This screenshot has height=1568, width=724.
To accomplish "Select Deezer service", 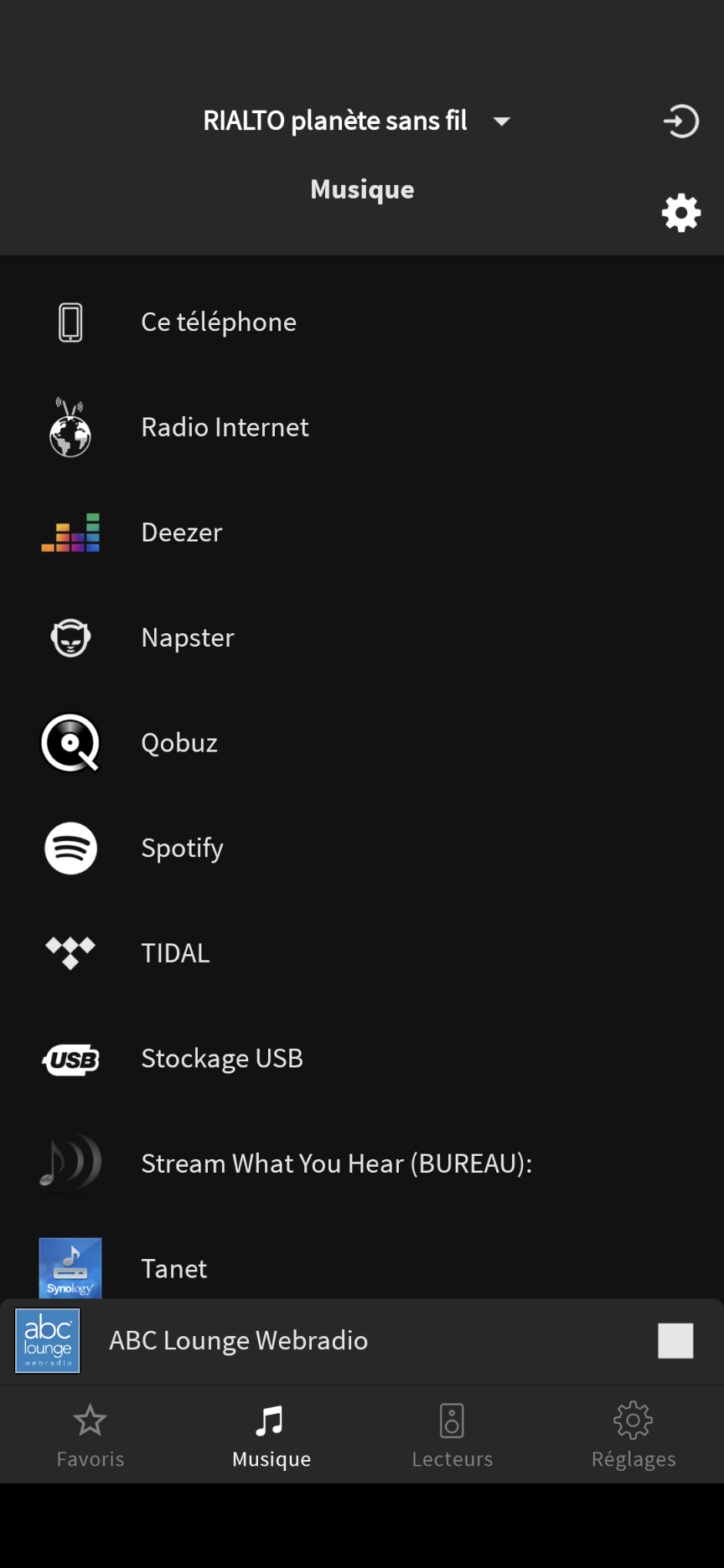I will coord(362,533).
